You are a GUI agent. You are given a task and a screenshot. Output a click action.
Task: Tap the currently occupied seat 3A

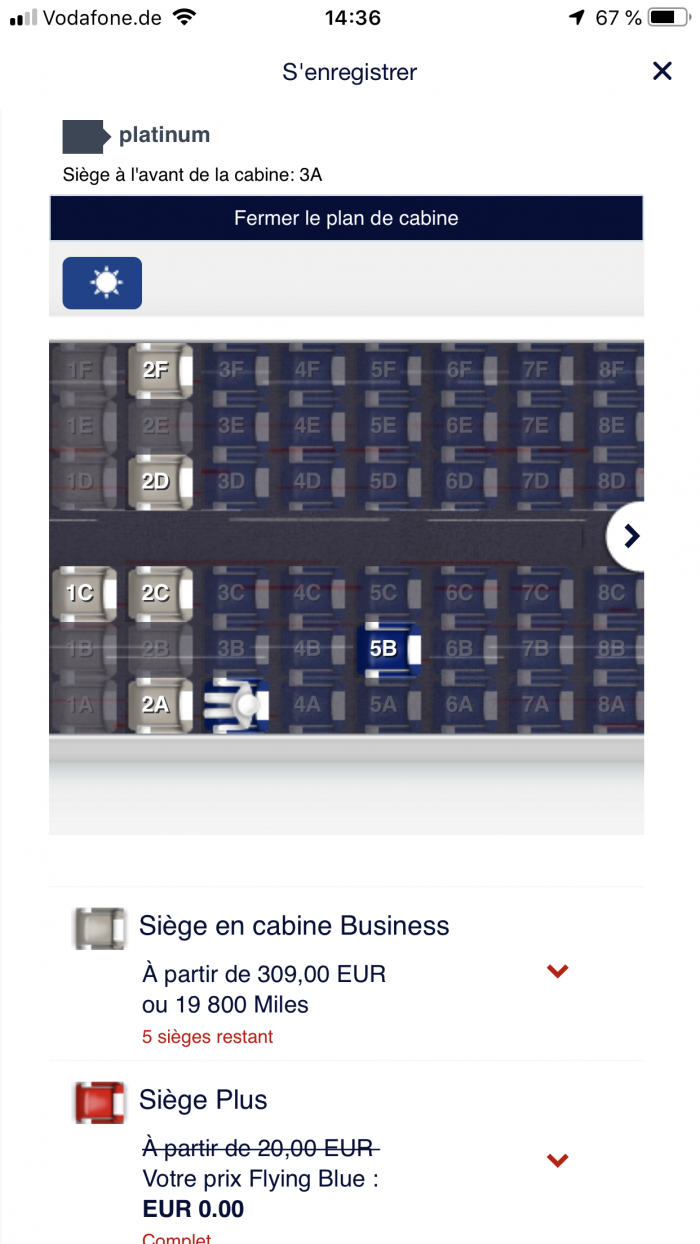236,704
